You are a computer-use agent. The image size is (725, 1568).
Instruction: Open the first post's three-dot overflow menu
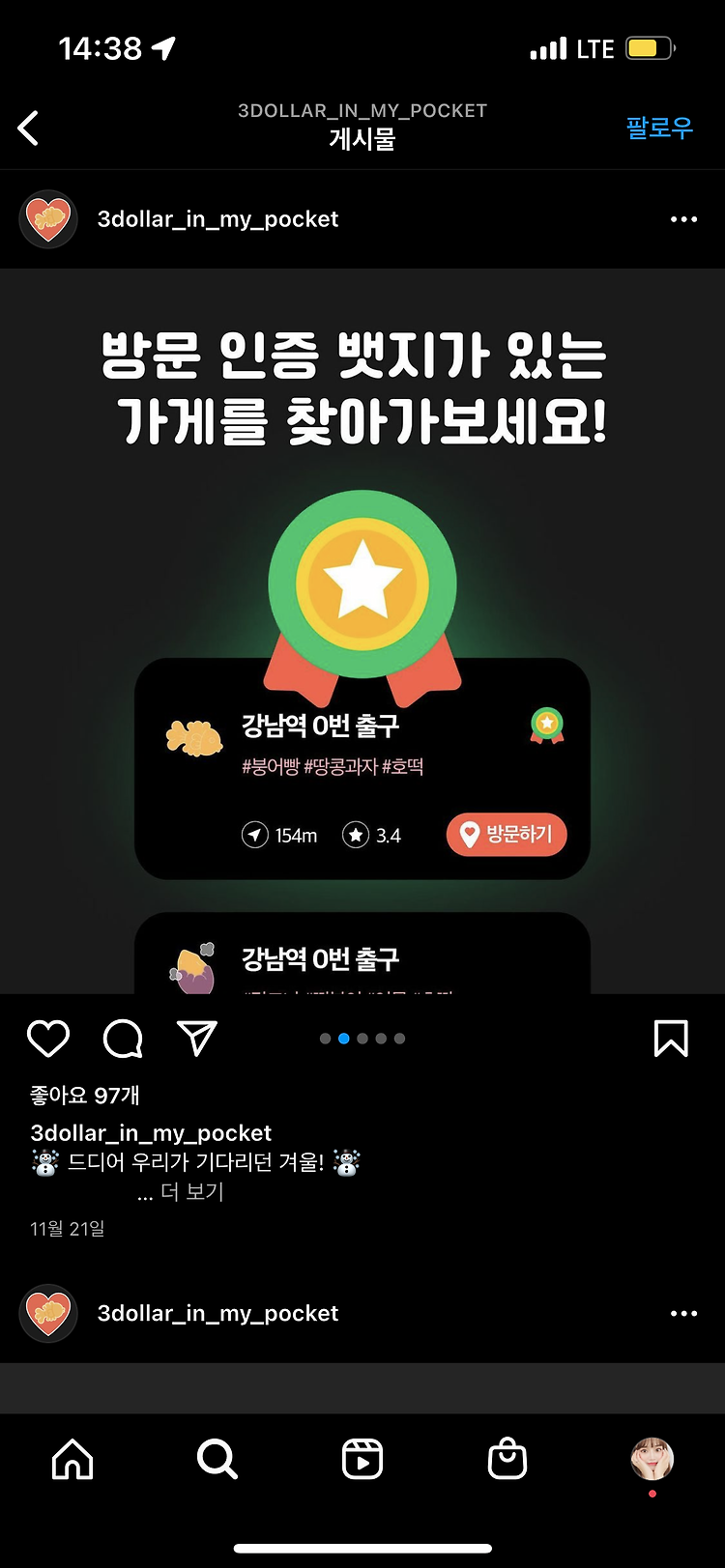point(683,219)
